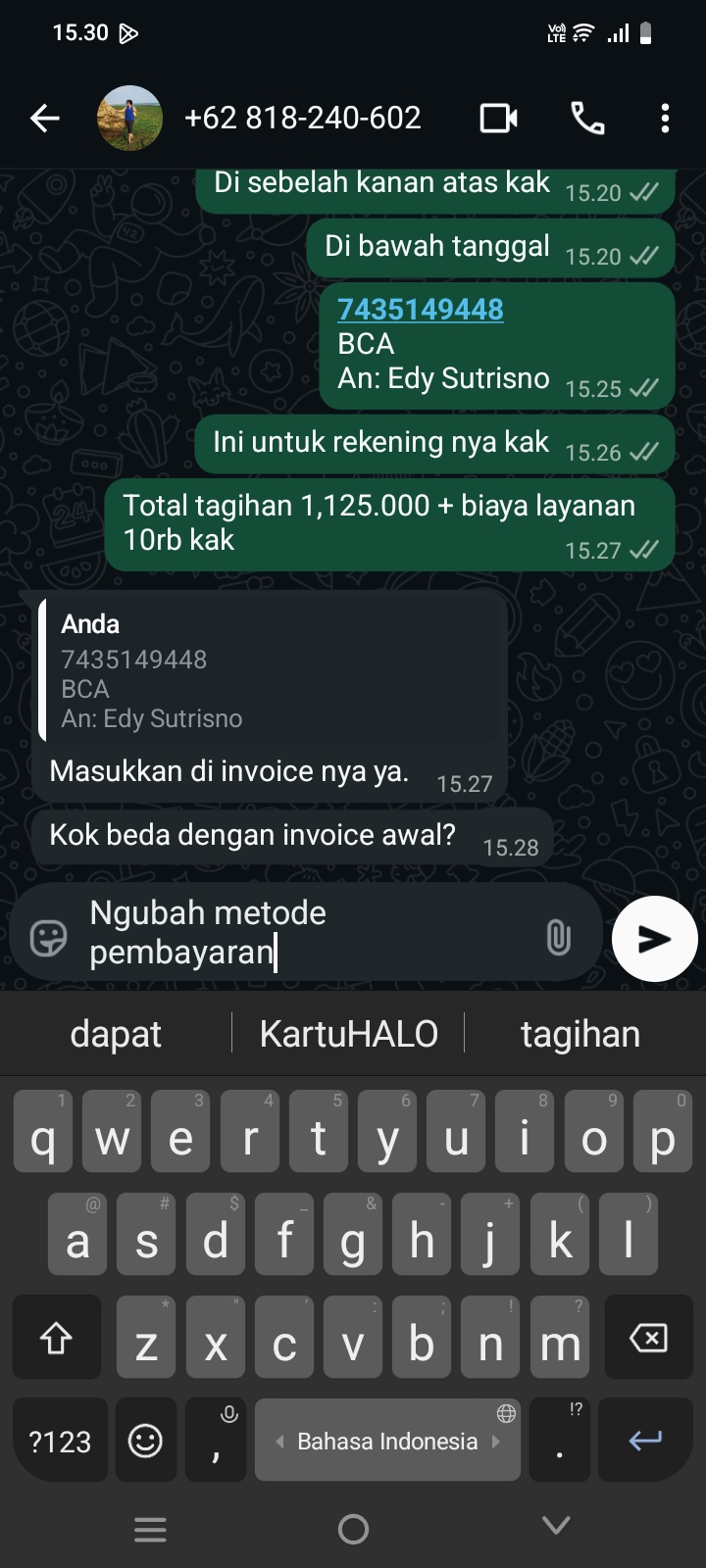Go back to the chat list
This screenshot has height=1568, width=706.
coord(45,119)
